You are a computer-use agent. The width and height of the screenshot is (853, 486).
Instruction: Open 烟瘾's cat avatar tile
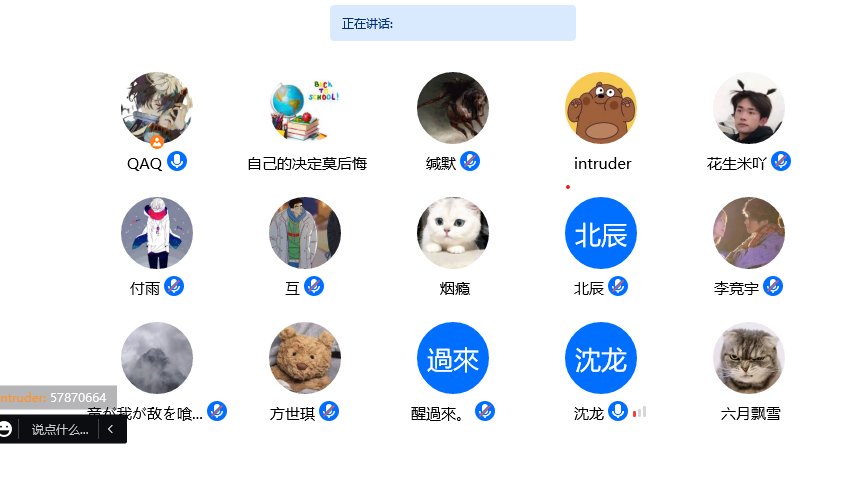(453, 233)
